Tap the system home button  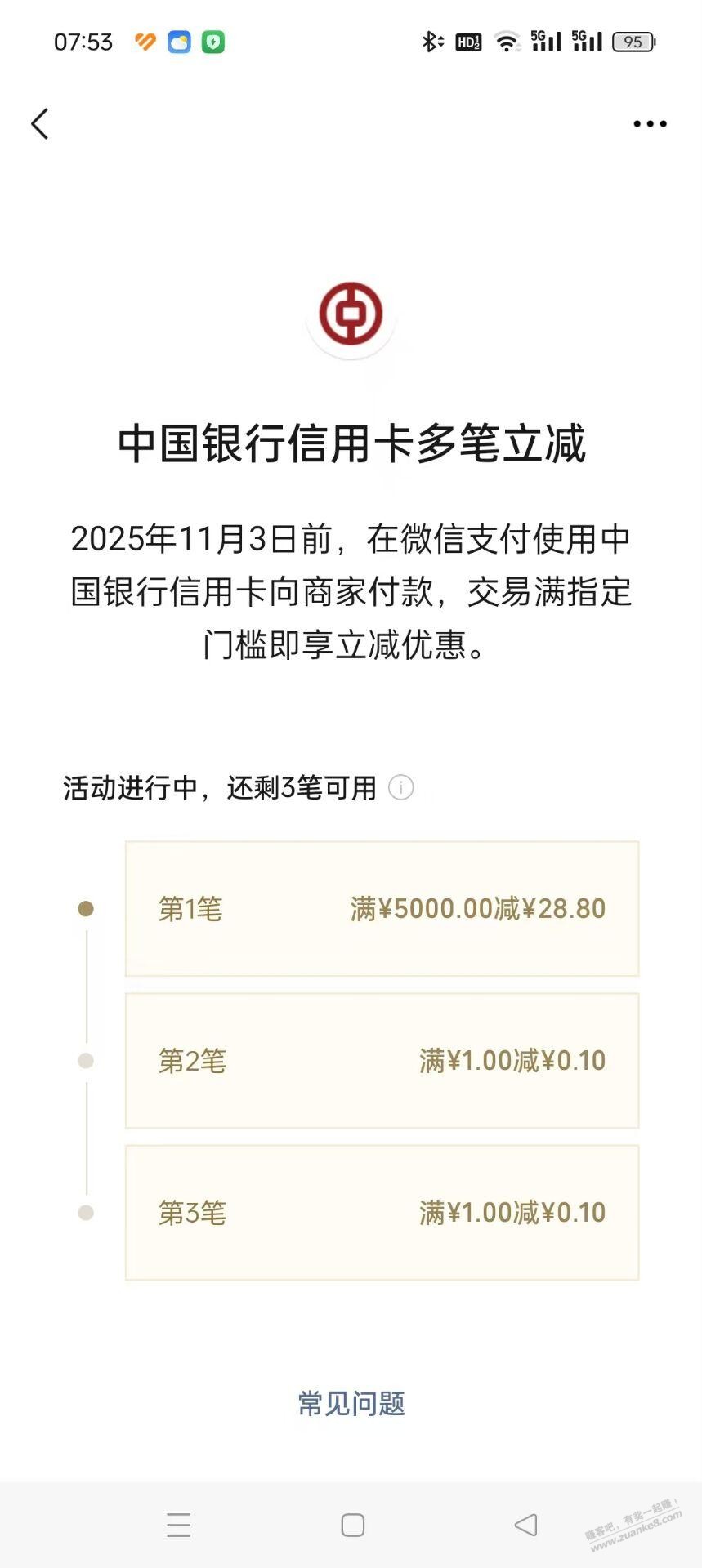coord(352,1525)
